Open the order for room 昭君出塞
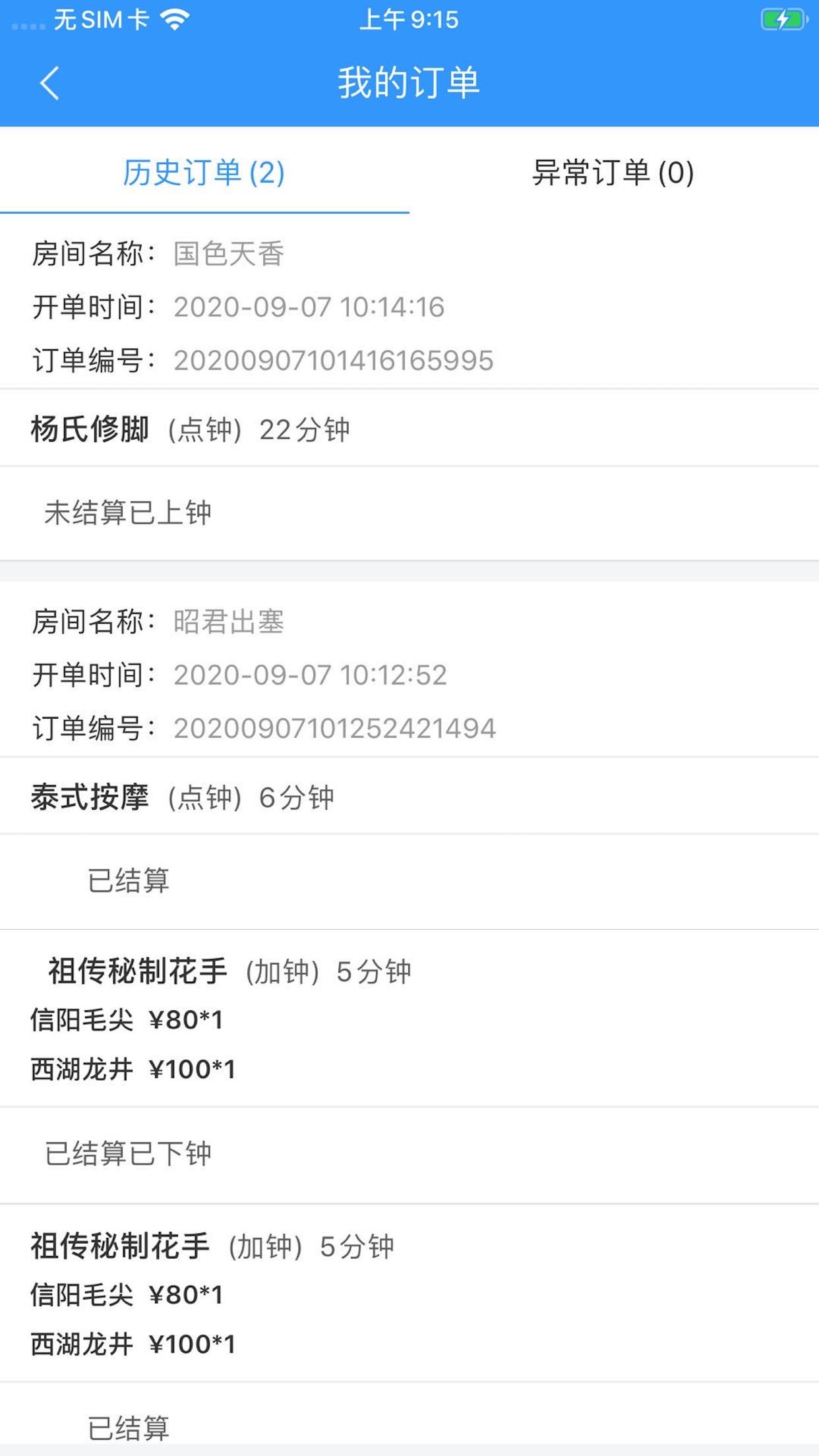Viewport: 819px width, 1456px height. click(409, 675)
